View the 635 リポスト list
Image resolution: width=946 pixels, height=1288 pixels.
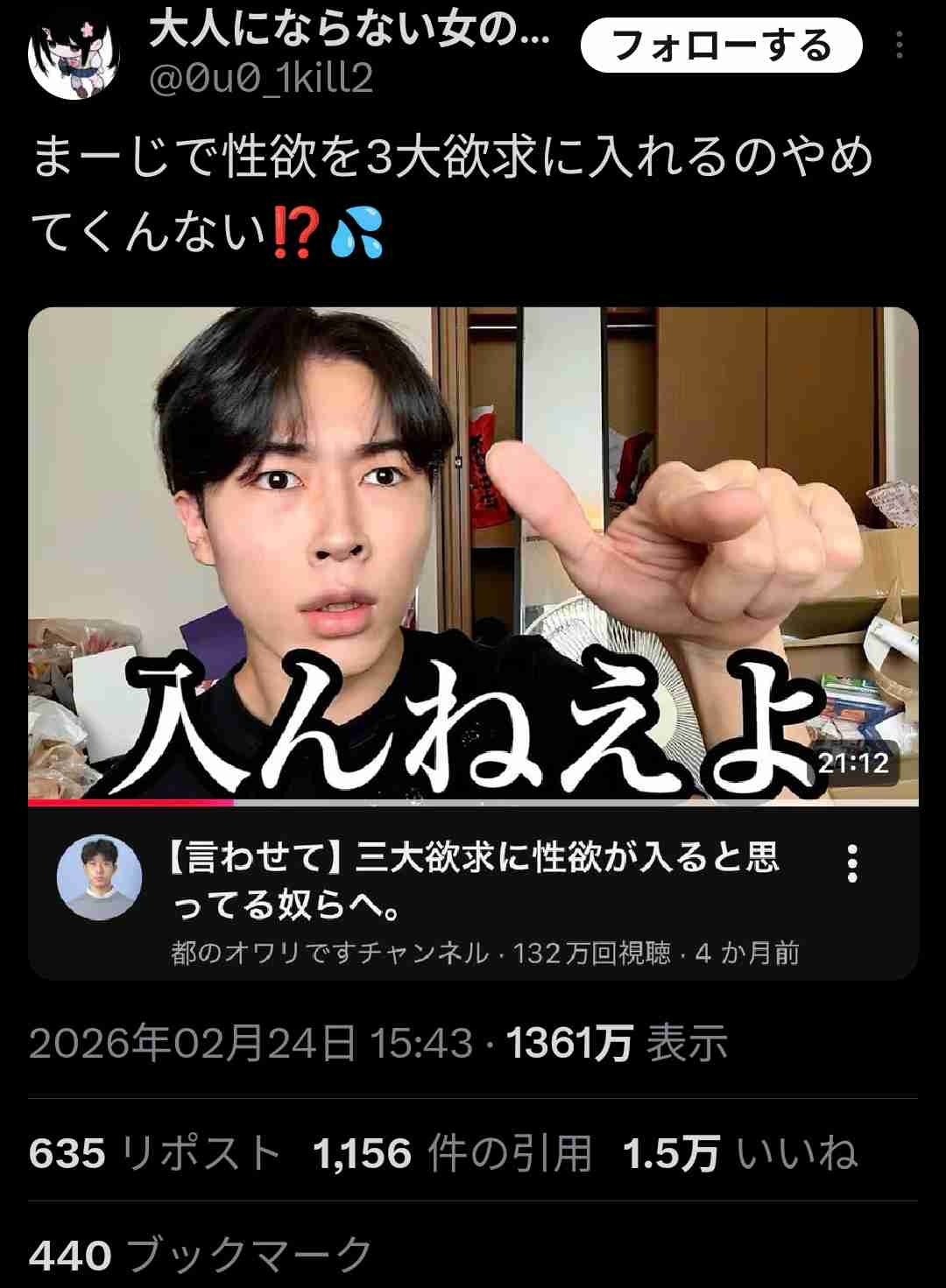click(154, 1153)
